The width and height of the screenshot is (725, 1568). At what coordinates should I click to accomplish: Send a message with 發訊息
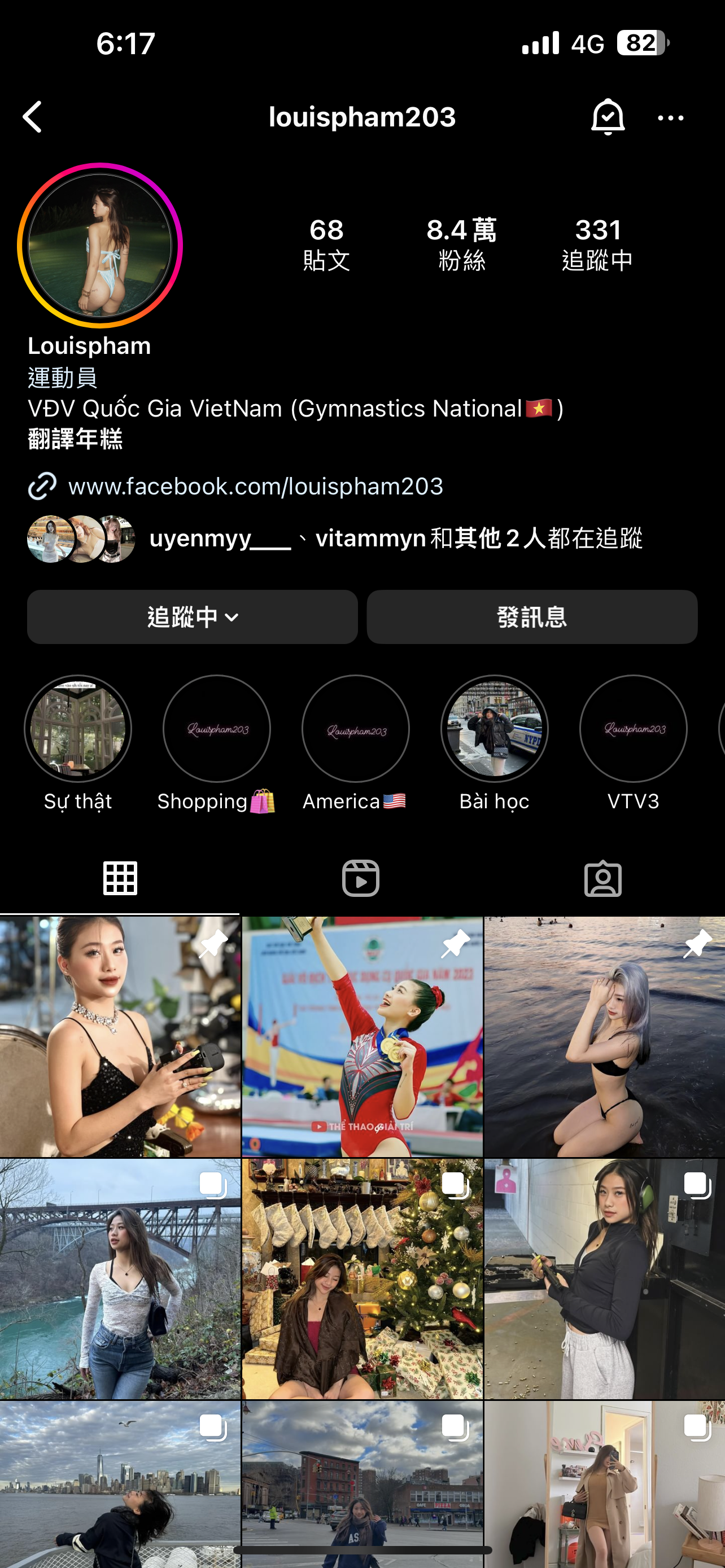click(x=532, y=617)
